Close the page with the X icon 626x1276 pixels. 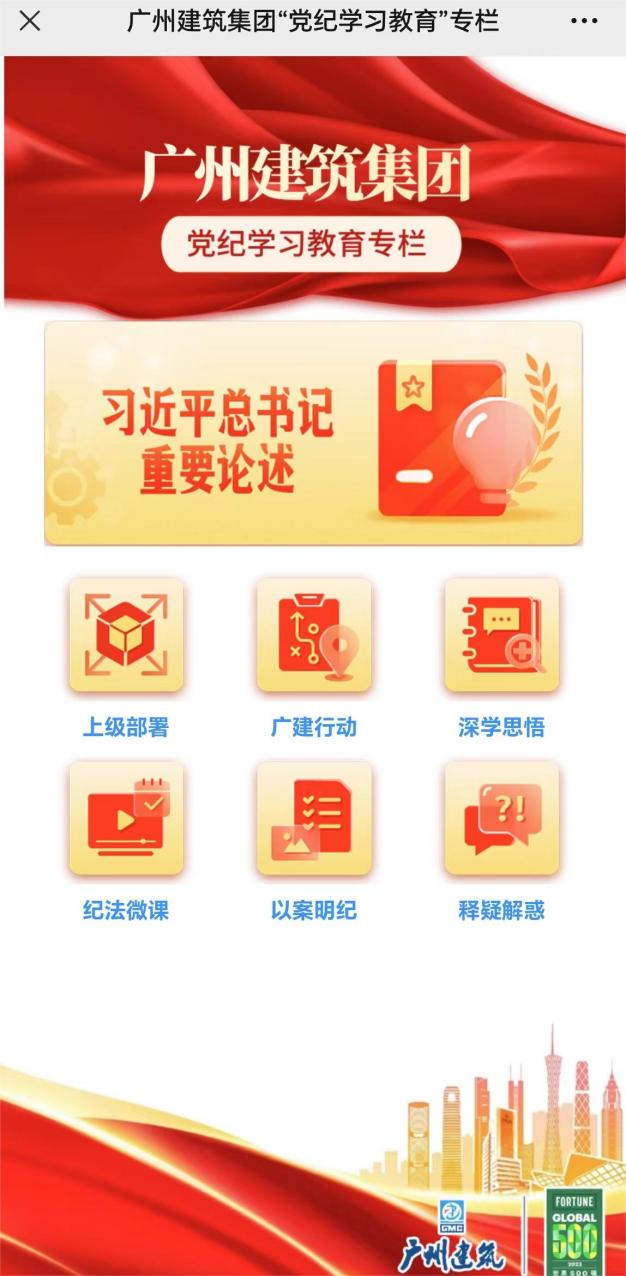pos(30,21)
